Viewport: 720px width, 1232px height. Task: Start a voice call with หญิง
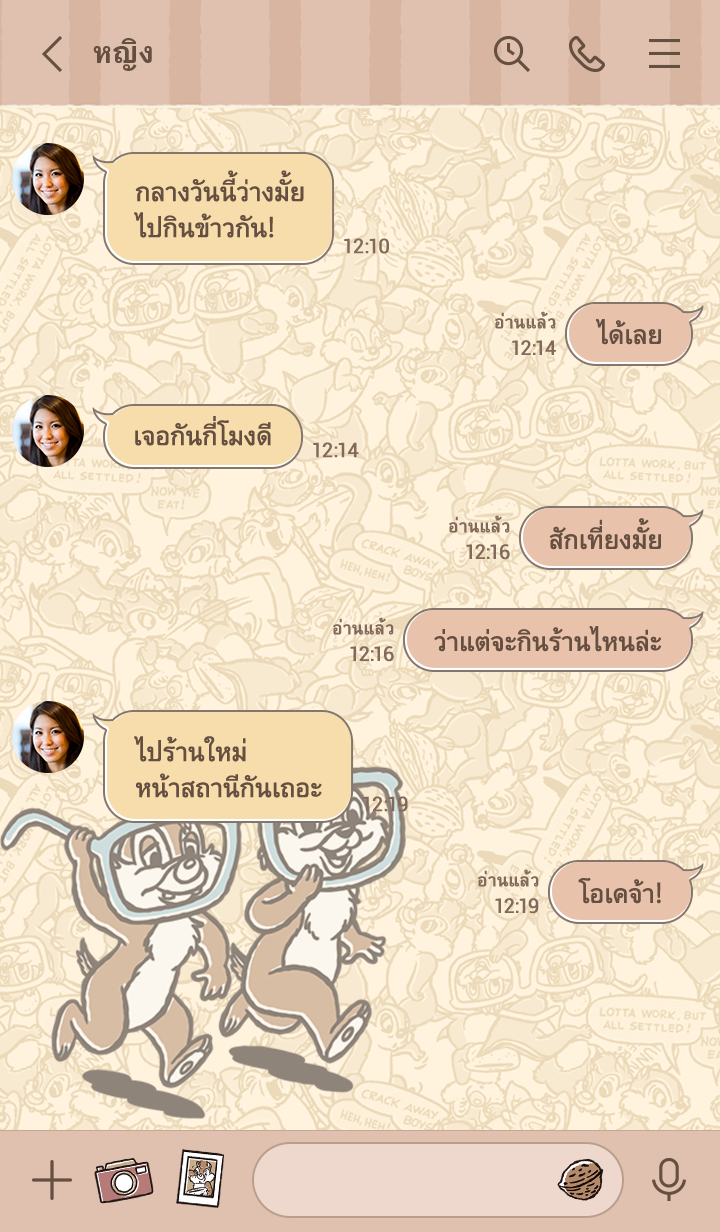587,54
